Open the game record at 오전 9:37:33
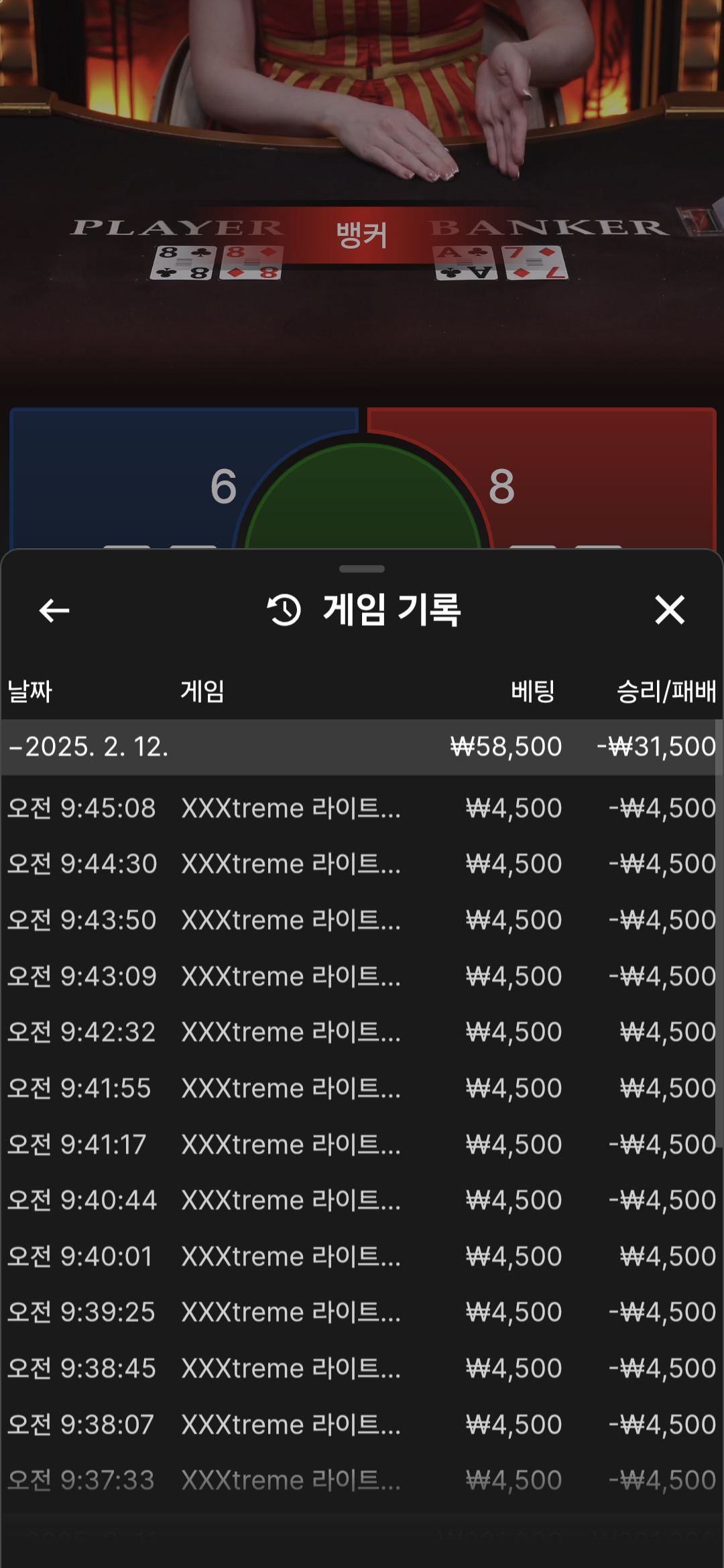The image size is (724, 1568). [361, 1480]
